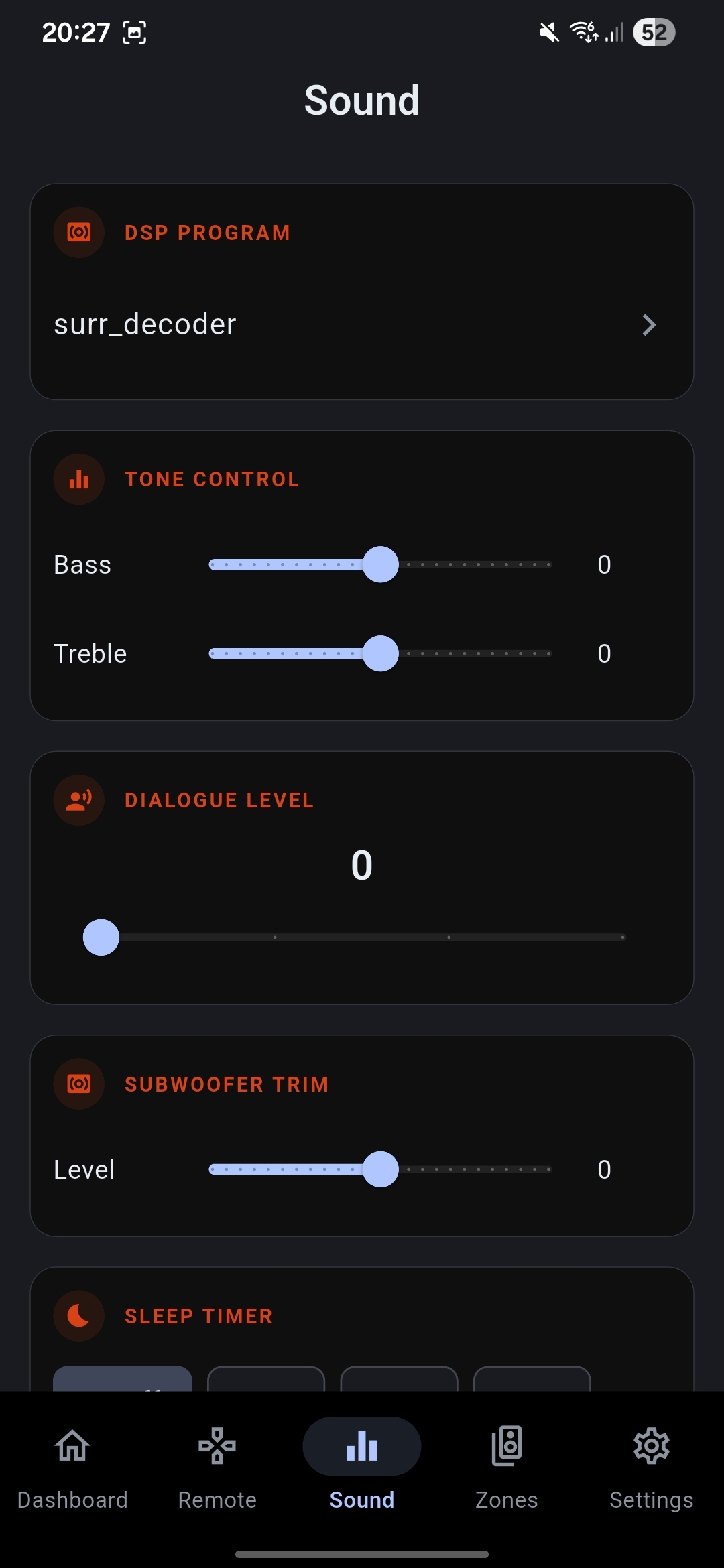
Task: Tap the Dialogue Level slider handle
Action: (101, 937)
